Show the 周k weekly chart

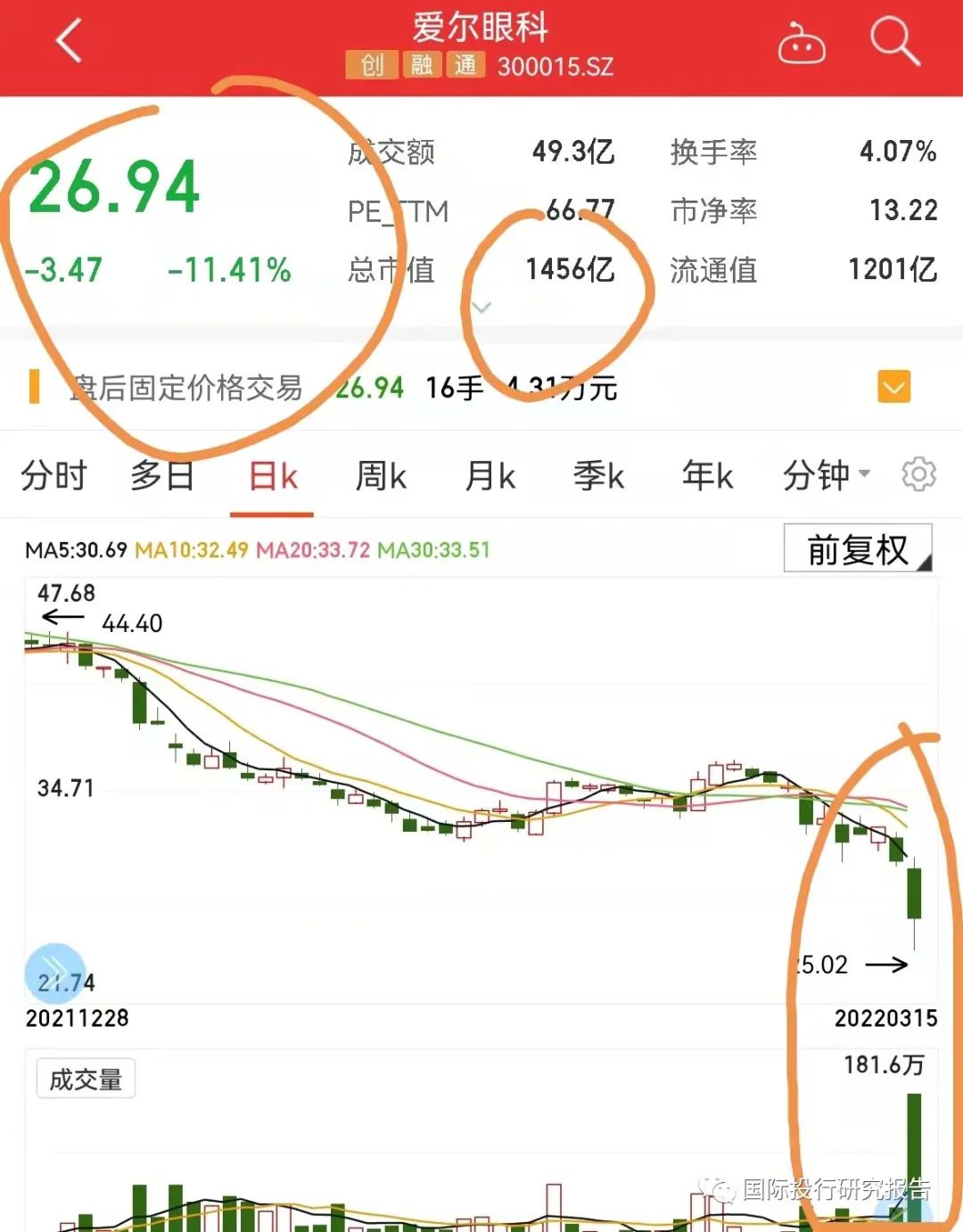point(381,476)
